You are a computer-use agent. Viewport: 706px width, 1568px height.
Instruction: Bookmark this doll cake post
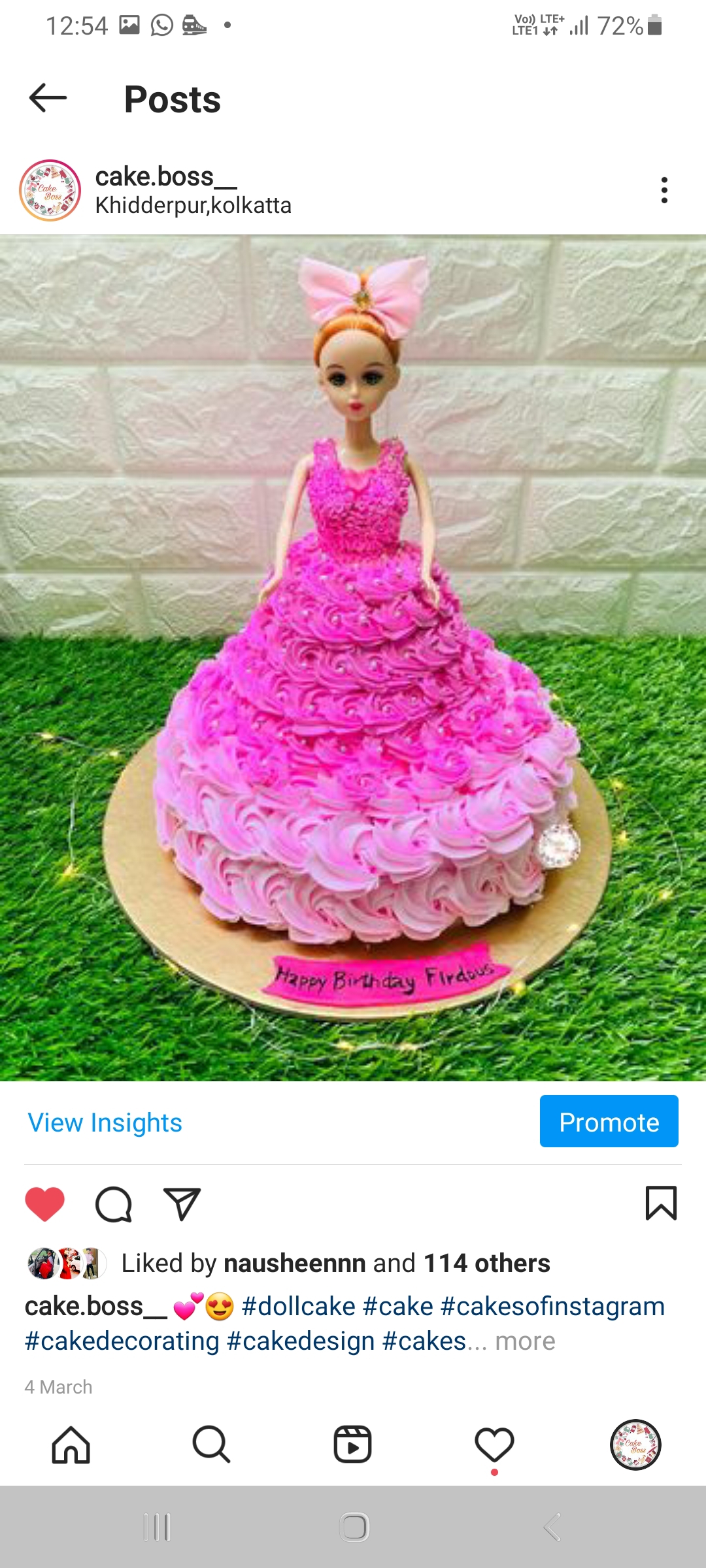661,1203
